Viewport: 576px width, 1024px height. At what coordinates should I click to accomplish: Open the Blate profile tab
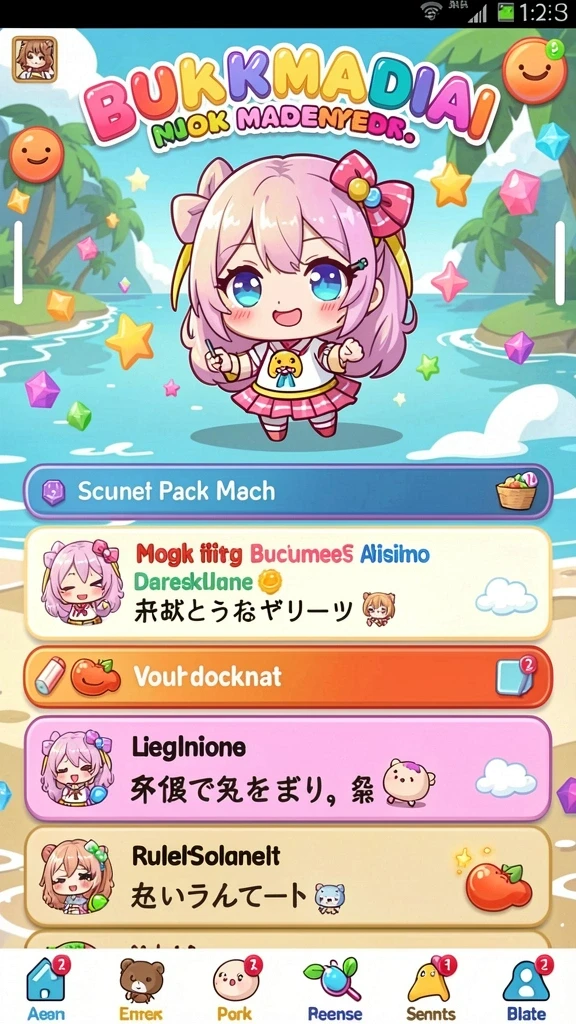click(x=526, y=986)
